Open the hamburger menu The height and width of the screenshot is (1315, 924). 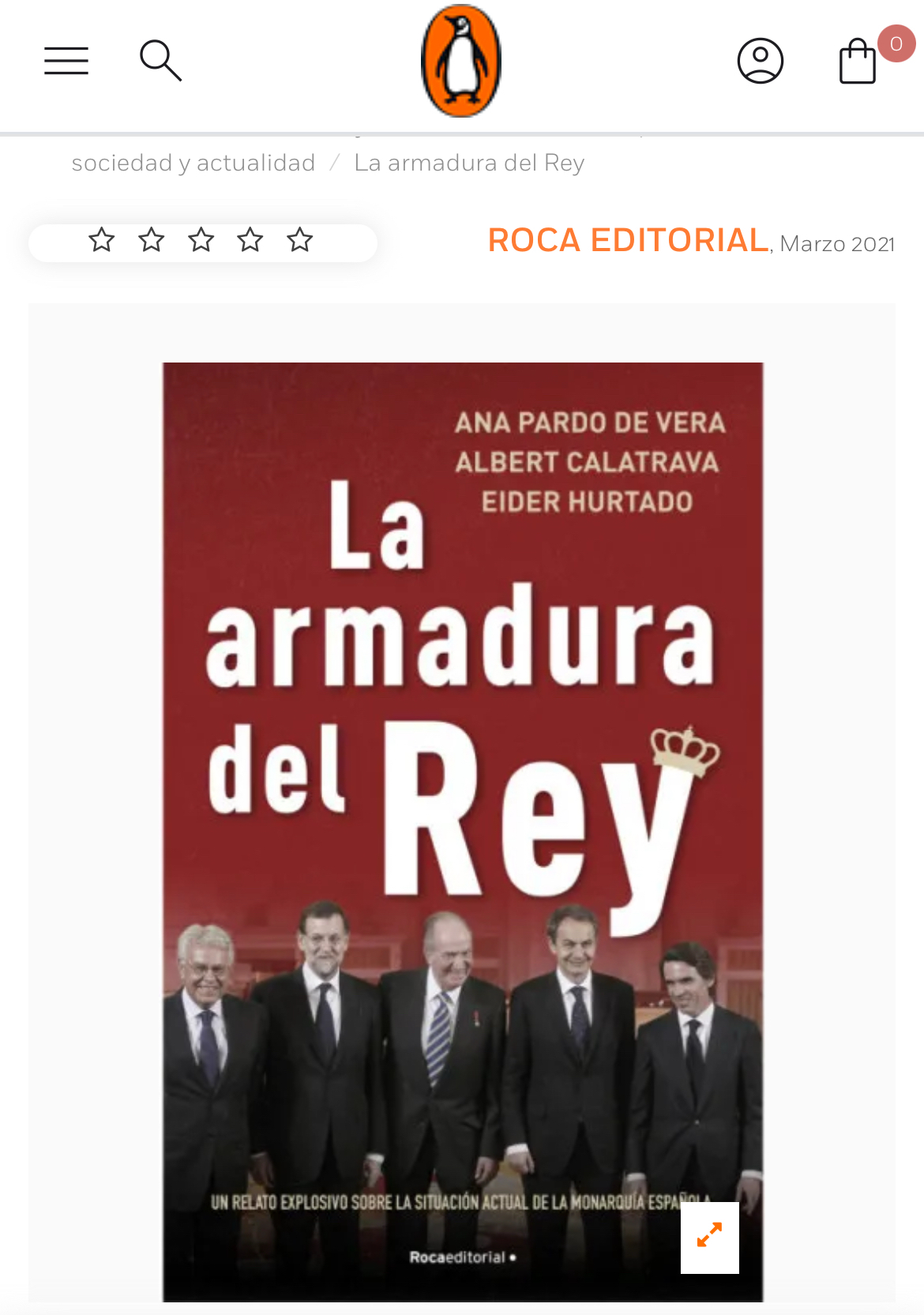(66, 61)
